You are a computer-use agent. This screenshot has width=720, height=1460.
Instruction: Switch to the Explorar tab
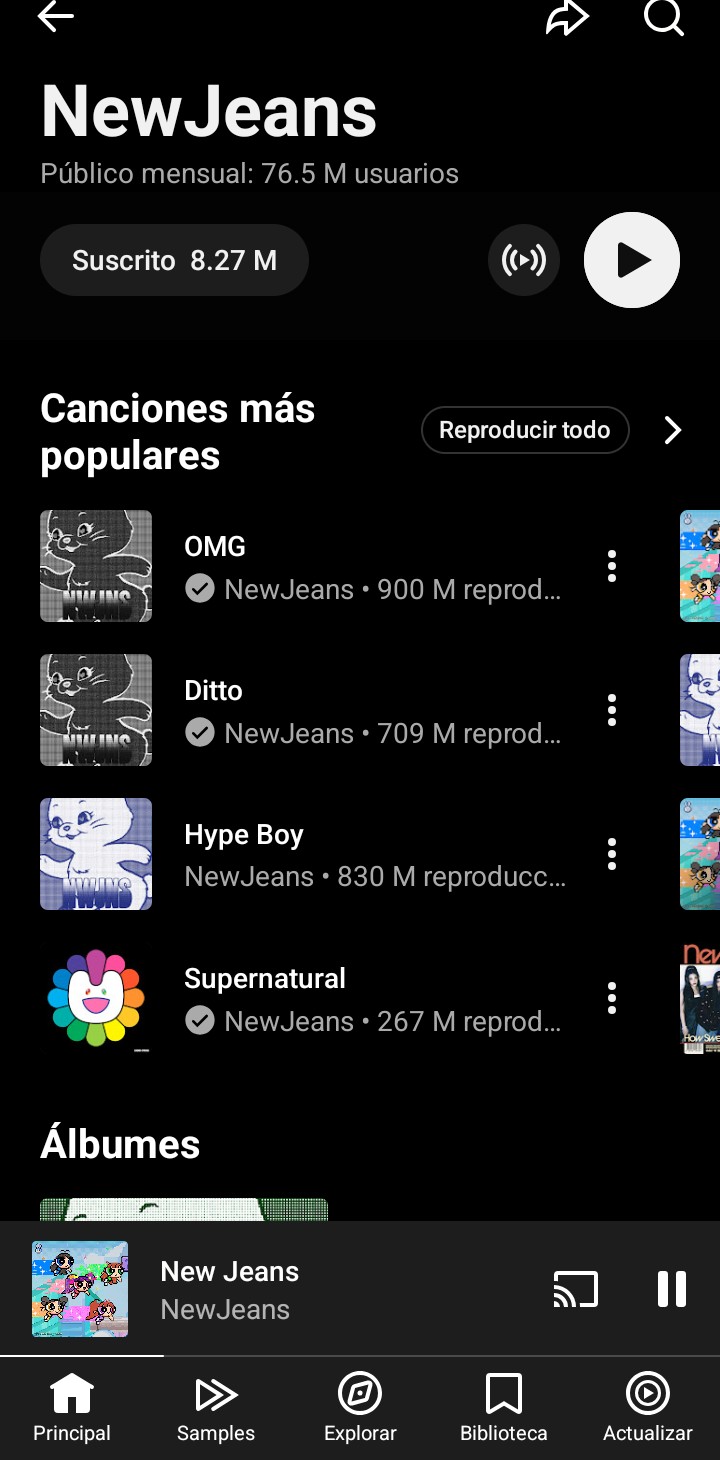point(360,1406)
